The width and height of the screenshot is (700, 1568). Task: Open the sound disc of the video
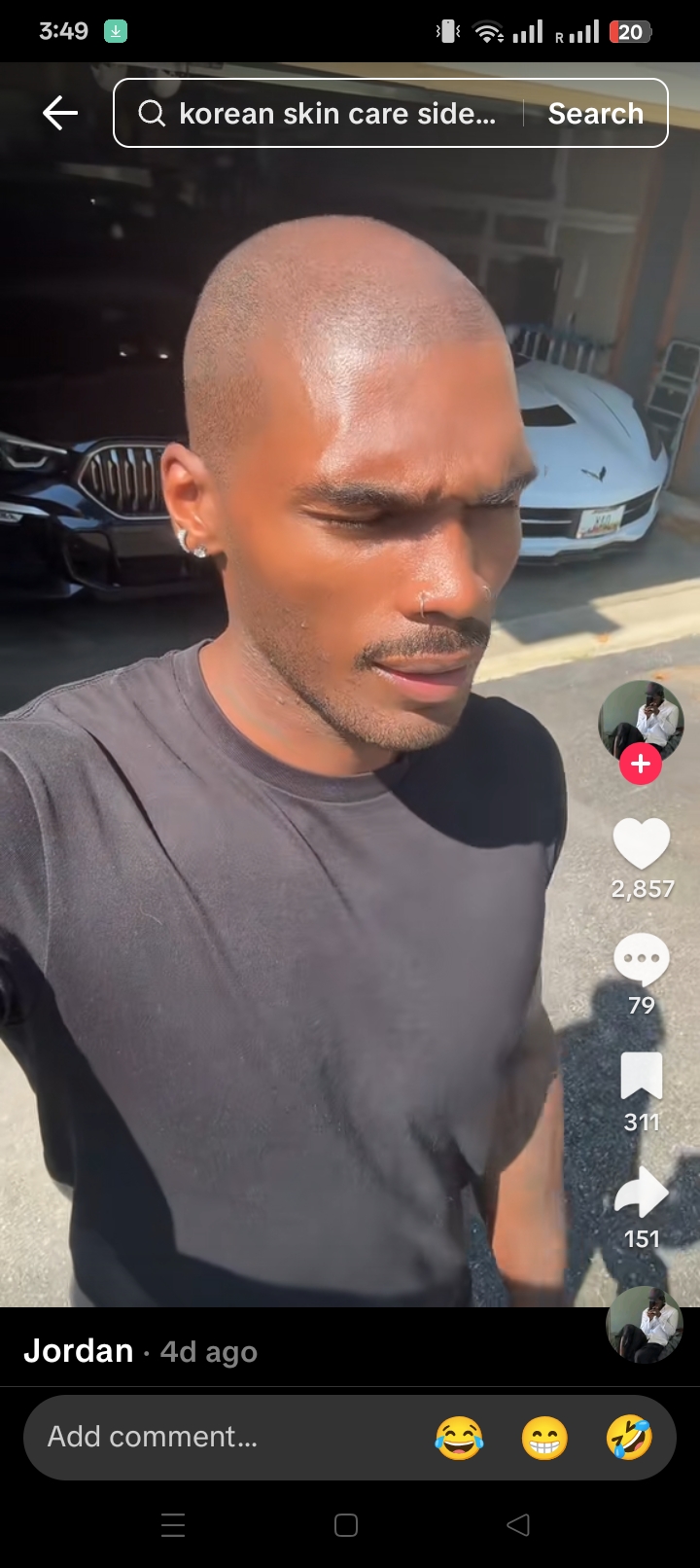tap(644, 1325)
